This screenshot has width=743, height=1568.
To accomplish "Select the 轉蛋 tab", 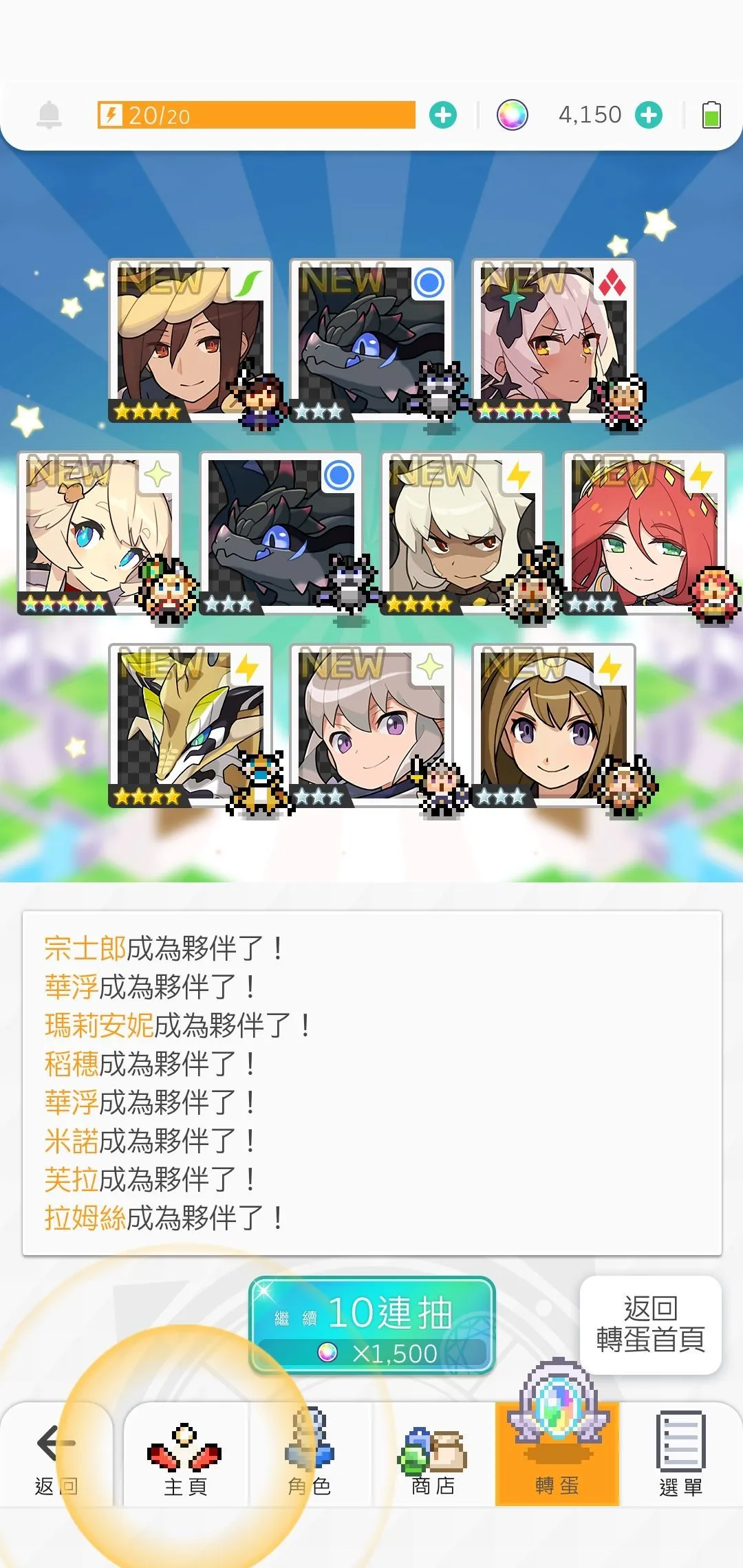I will click(x=557, y=1455).
